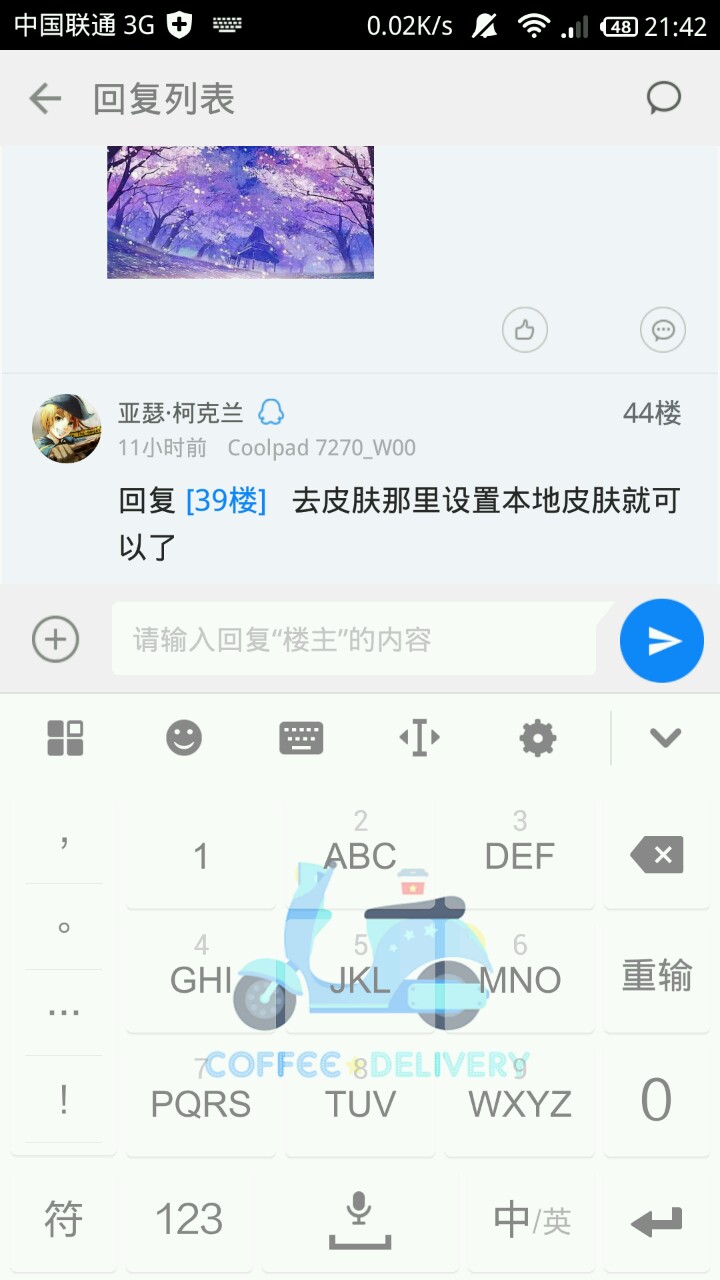Open the 符 symbols key

pos(63,1219)
